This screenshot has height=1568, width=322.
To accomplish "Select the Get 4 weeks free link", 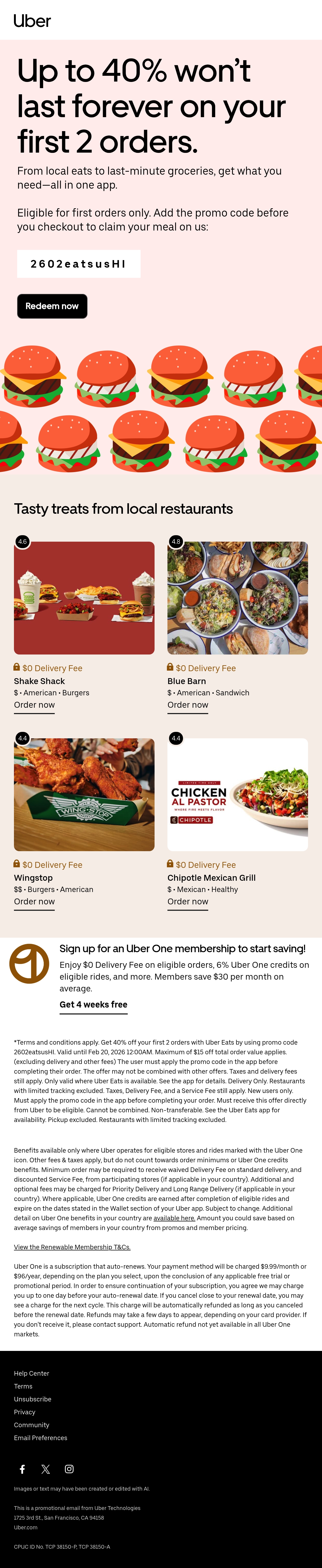I will 94,1004.
